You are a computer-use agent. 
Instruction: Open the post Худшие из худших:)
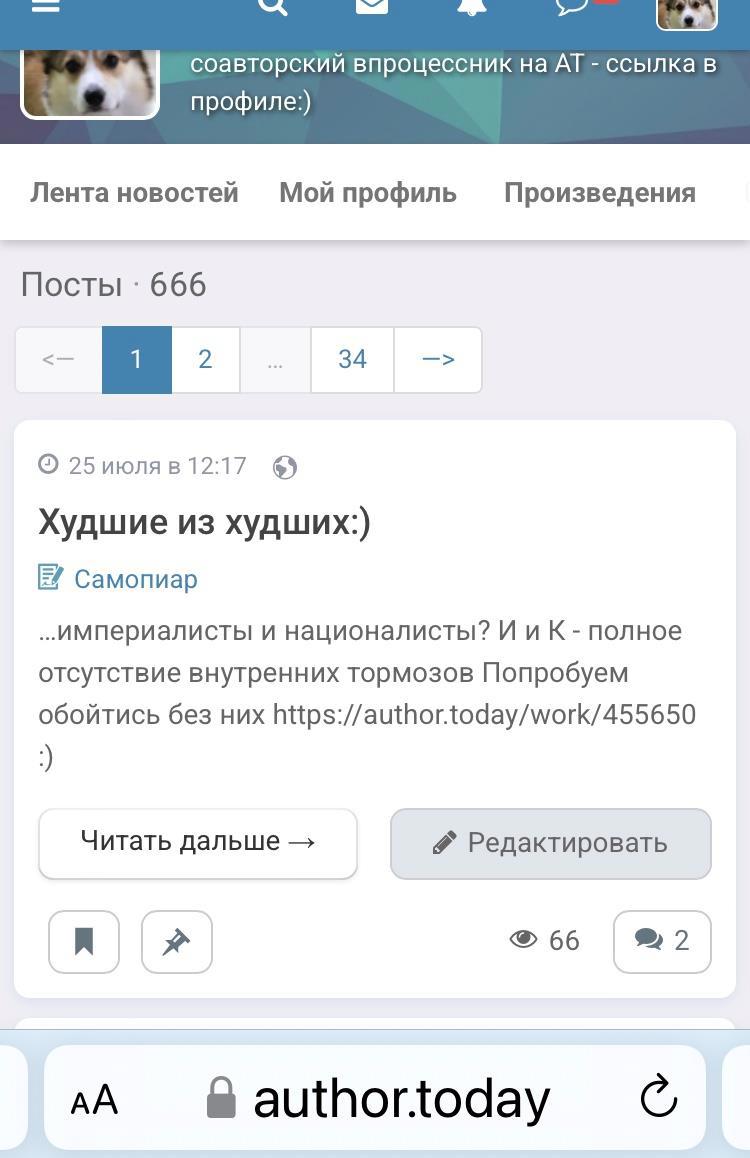(x=204, y=522)
